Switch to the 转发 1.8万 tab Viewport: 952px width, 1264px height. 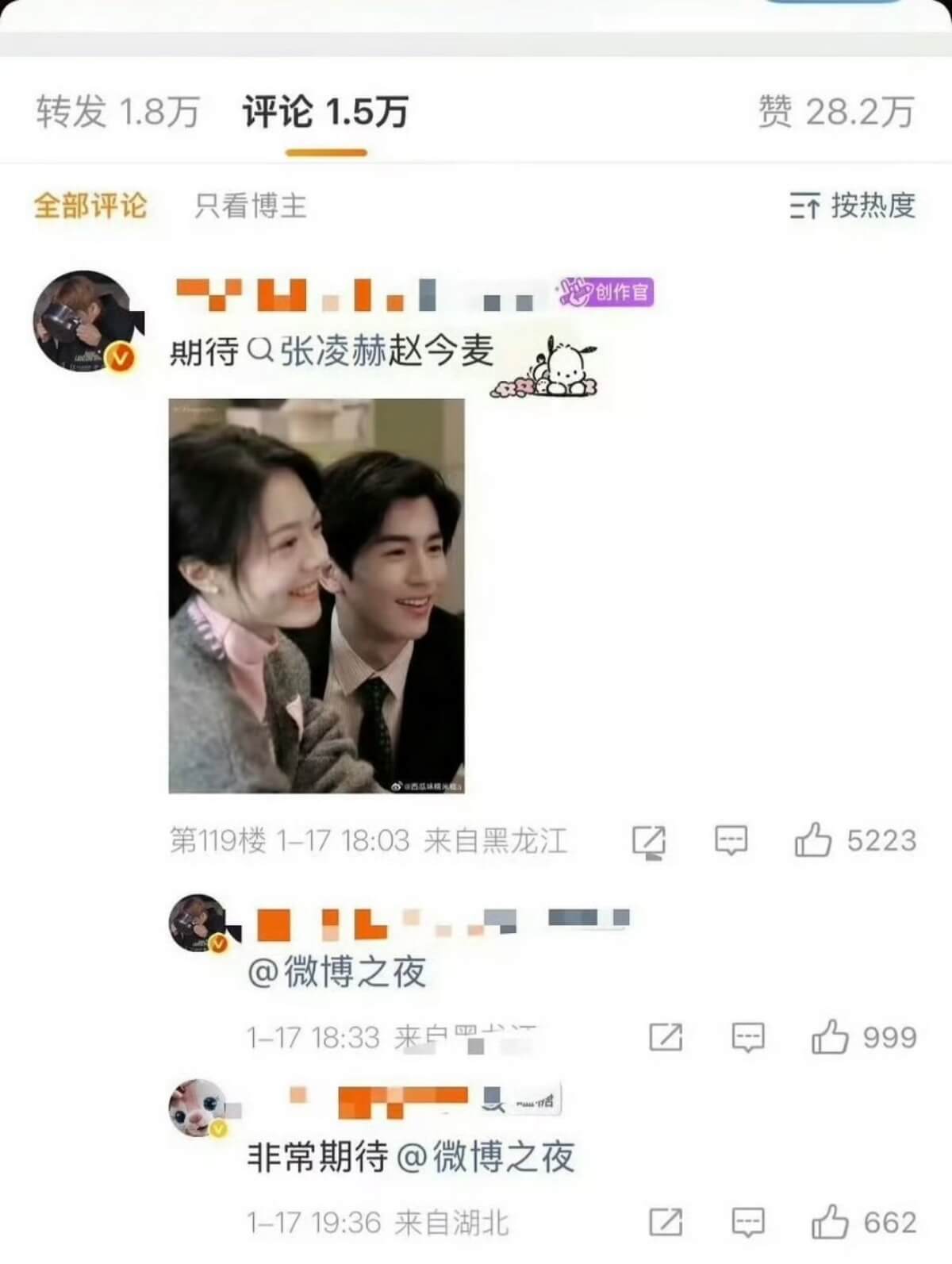117,112
